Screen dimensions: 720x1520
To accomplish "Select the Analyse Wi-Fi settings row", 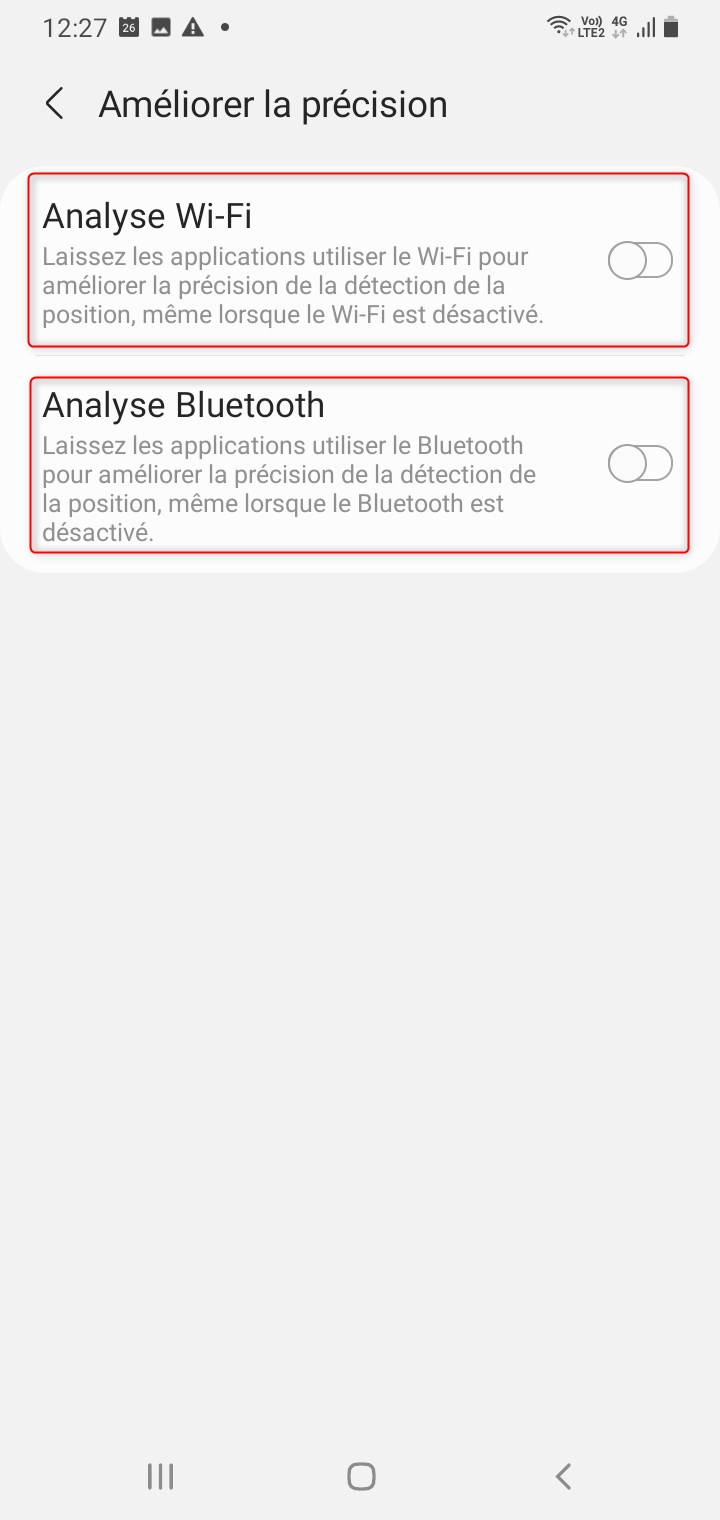I will click(300, 258).
